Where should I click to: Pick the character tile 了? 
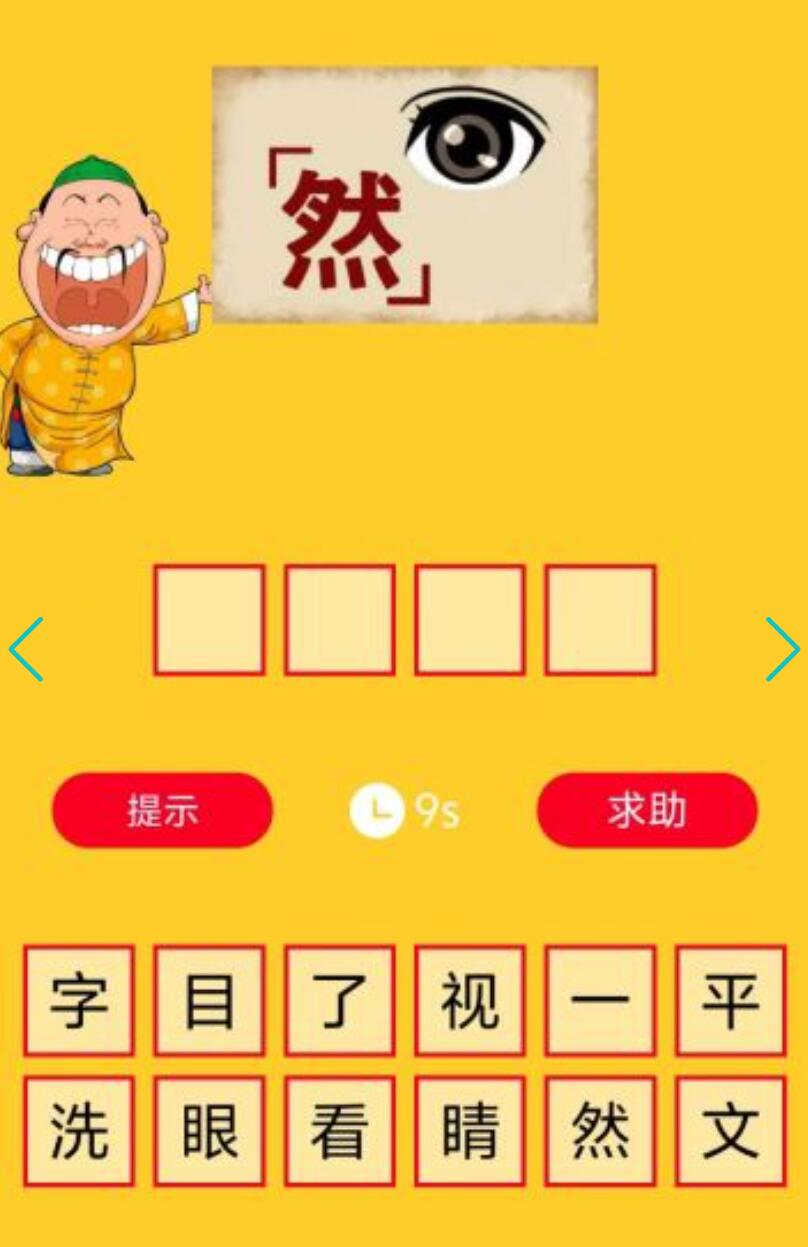click(340, 1000)
